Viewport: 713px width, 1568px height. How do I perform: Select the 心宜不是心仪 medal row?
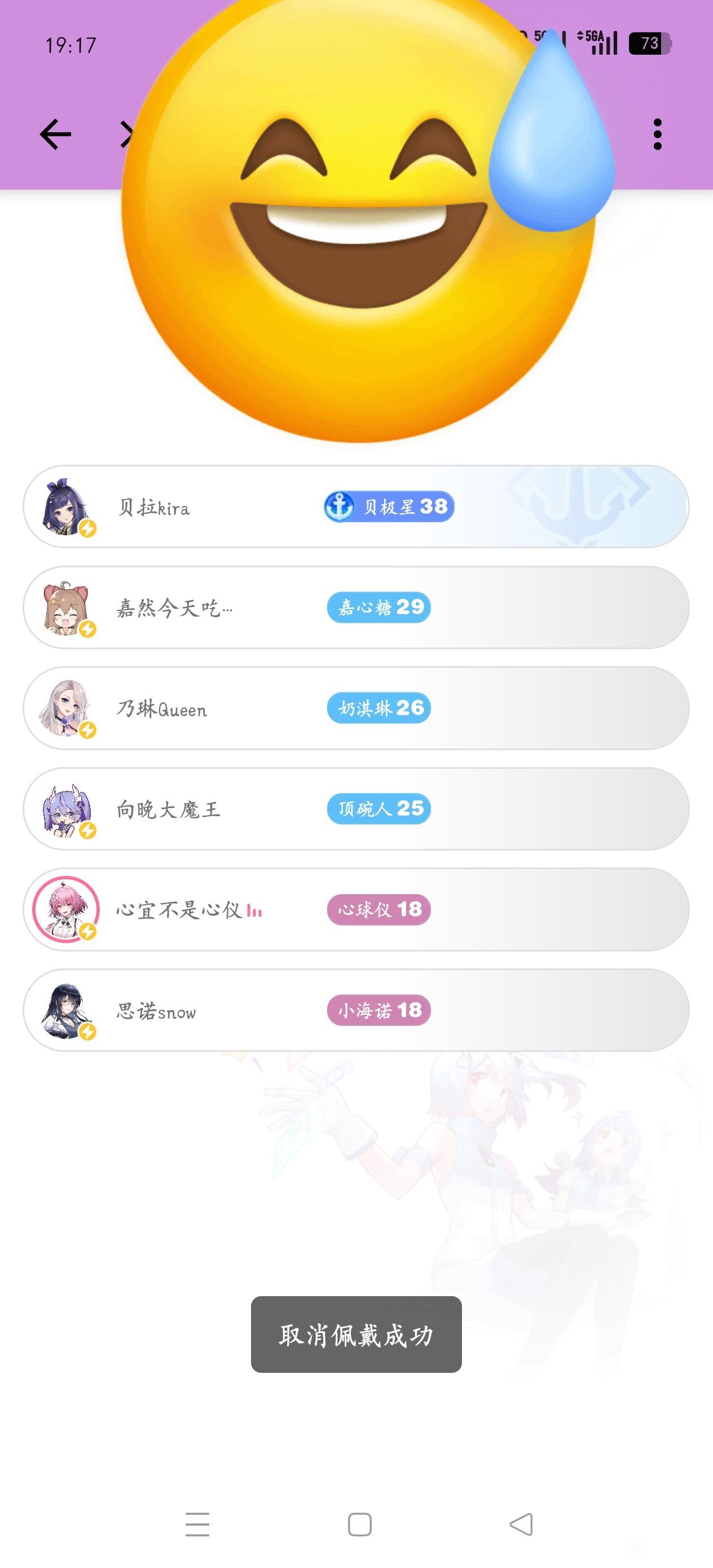click(x=356, y=909)
